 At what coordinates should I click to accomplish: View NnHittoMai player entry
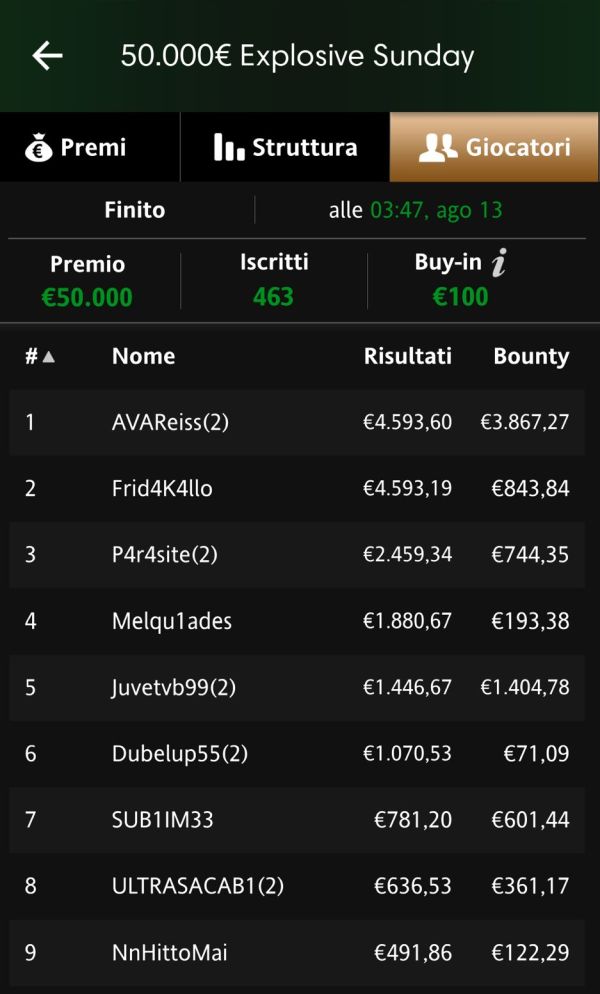[297, 952]
